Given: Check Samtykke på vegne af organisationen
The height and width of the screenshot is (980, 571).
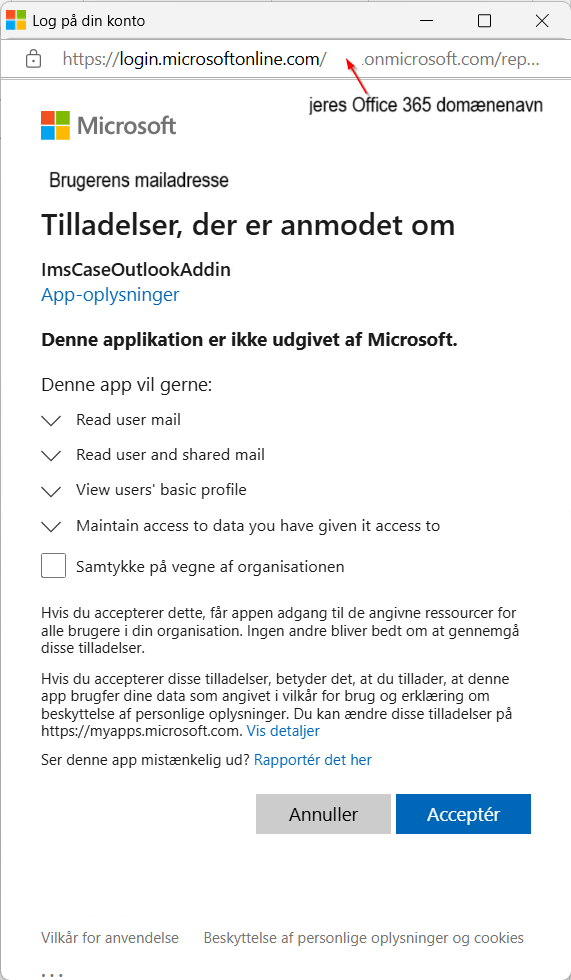Looking at the screenshot, I should pos(54,566).
